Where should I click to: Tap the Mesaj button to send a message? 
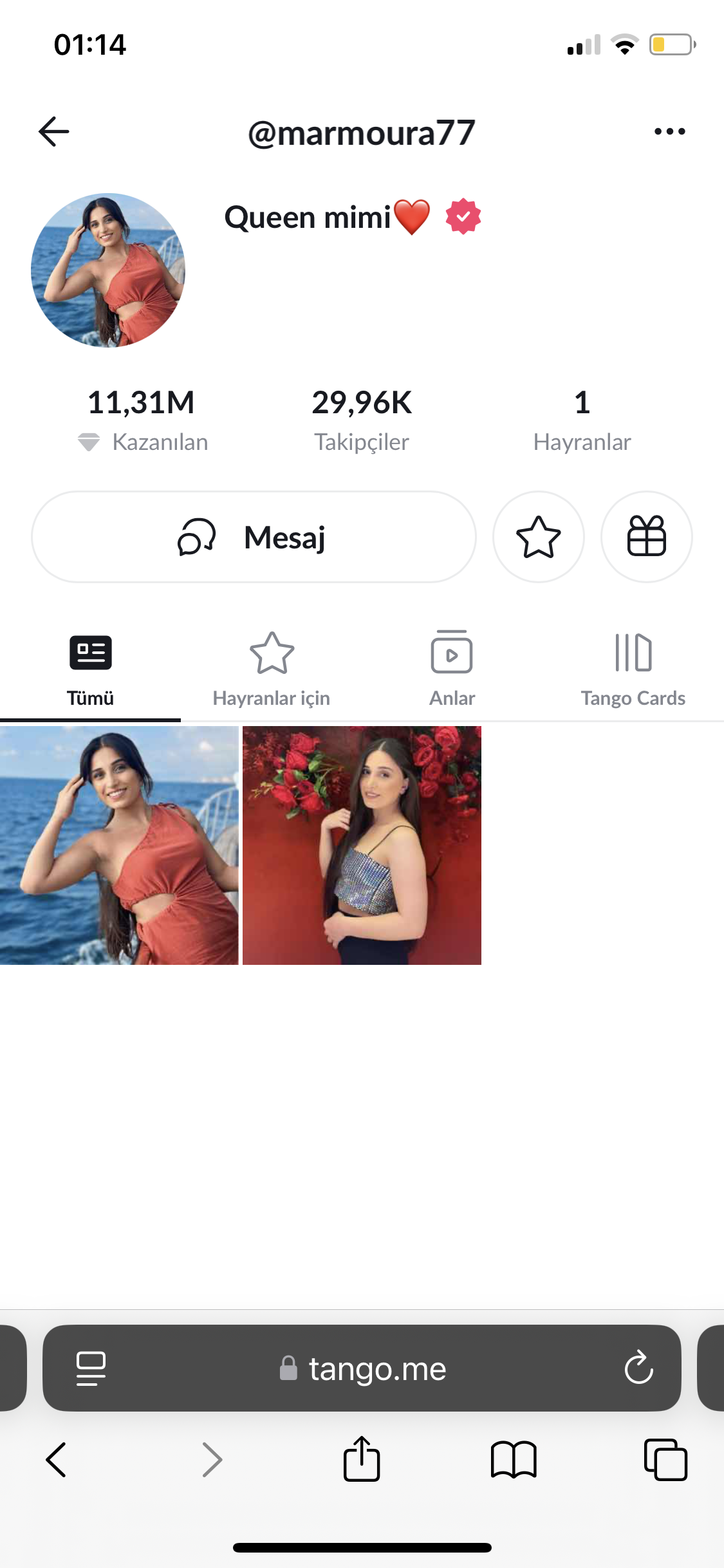click(x=254, y=537)
